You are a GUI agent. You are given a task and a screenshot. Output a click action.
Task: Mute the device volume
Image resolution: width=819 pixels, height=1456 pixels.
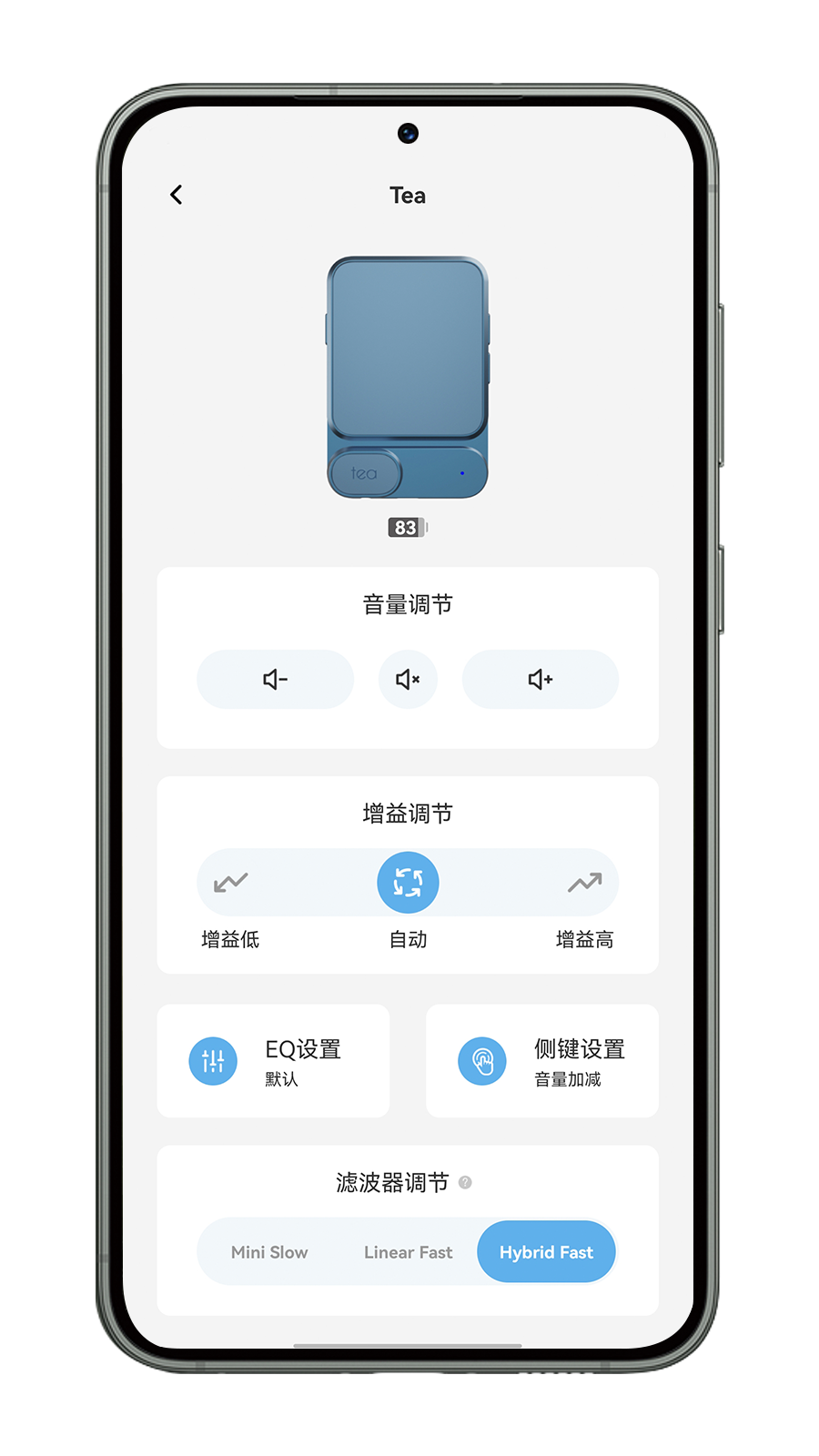click(x=408, y=679)
